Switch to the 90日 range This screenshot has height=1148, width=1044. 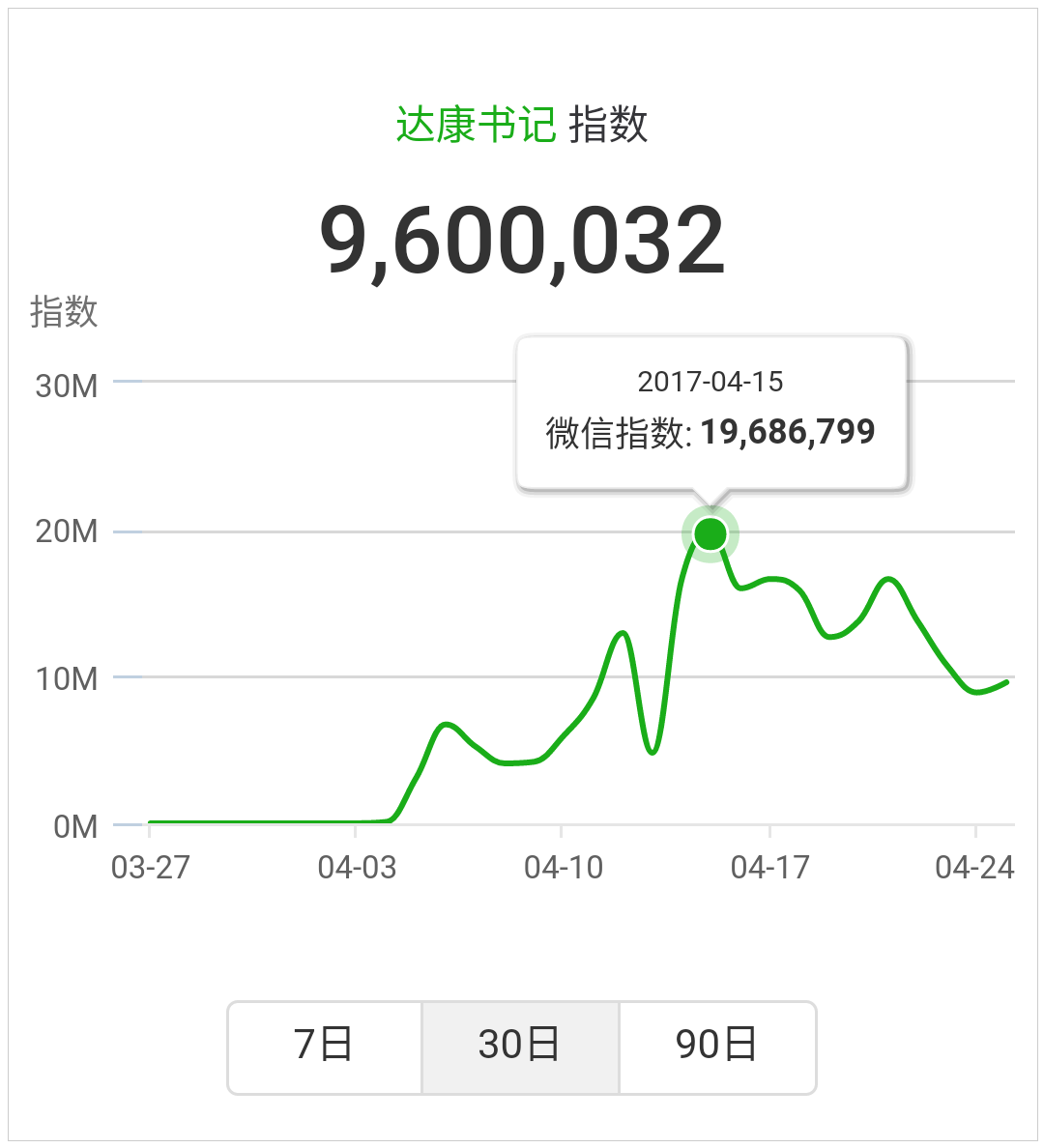point(717,1047)
